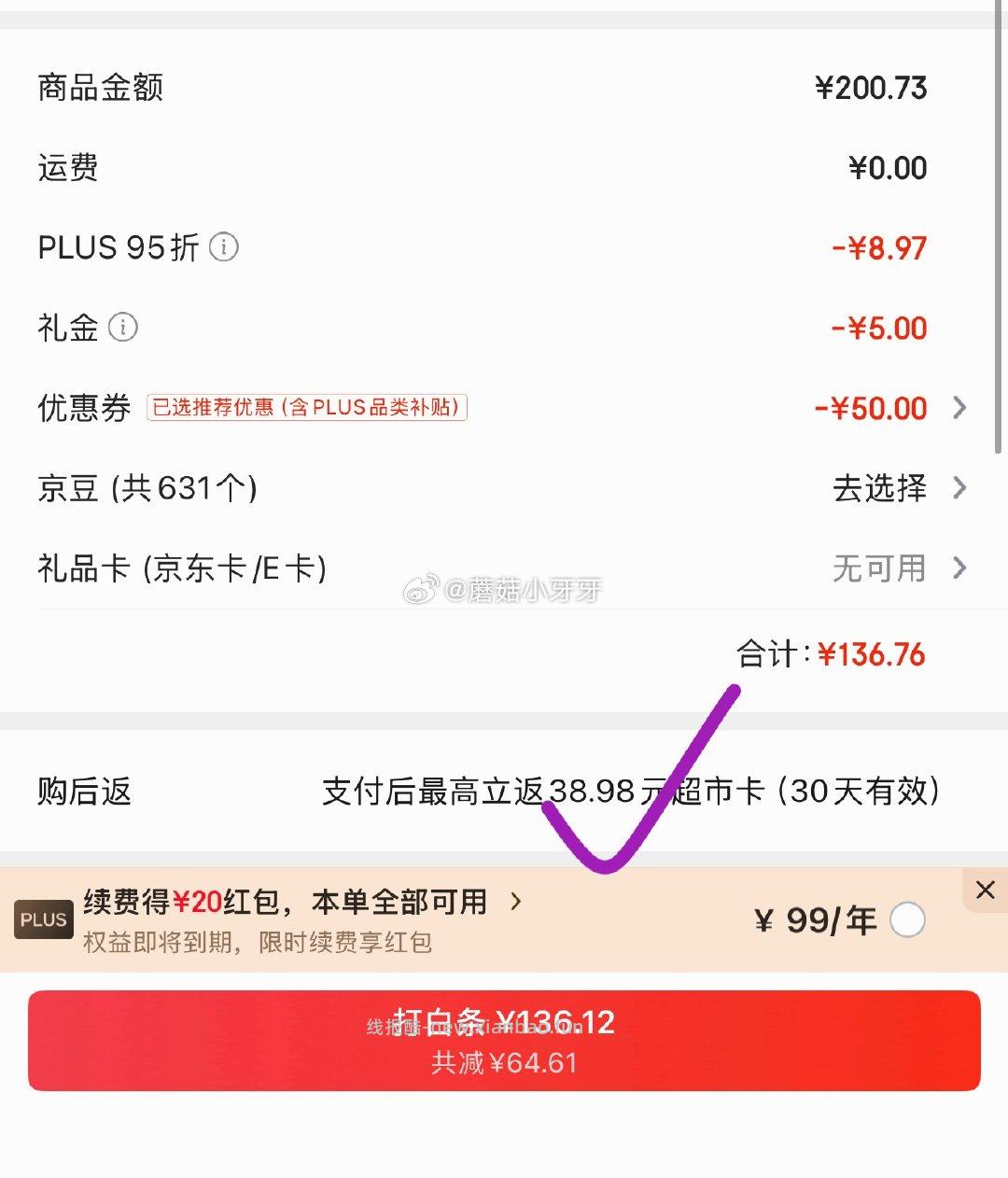This screenshot has height=1178, width=1008.
Task: Dismiss the PLUS renewal banner with the X
Action: pos(986,890)
